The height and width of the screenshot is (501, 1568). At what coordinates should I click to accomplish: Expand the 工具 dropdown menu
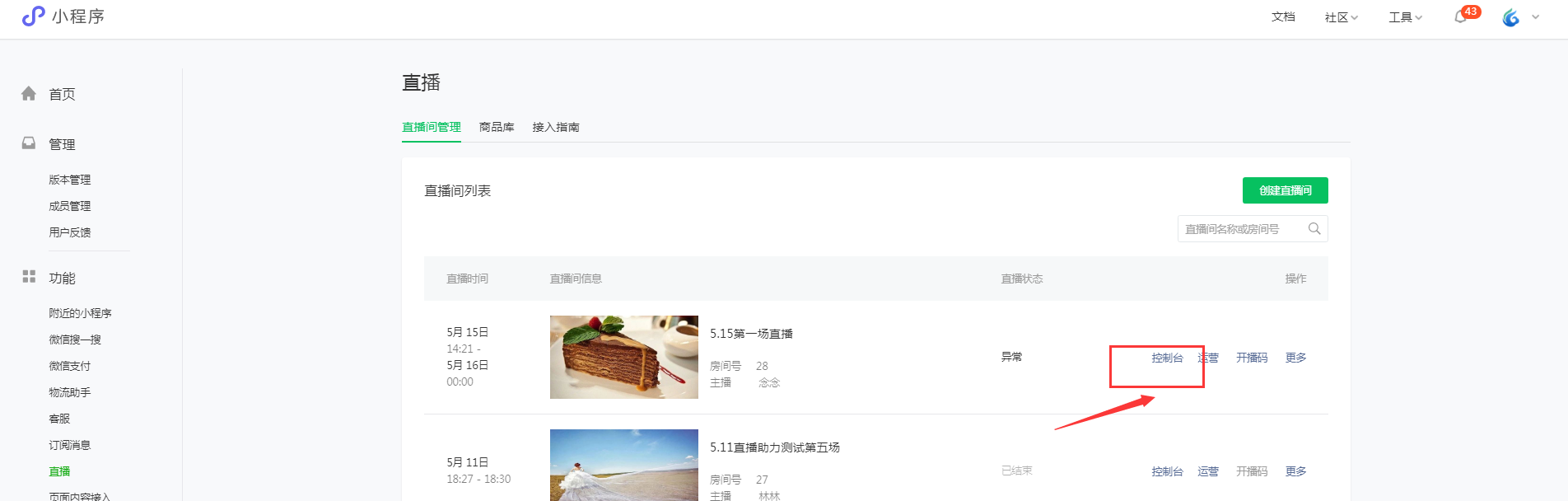(1405, 17)
